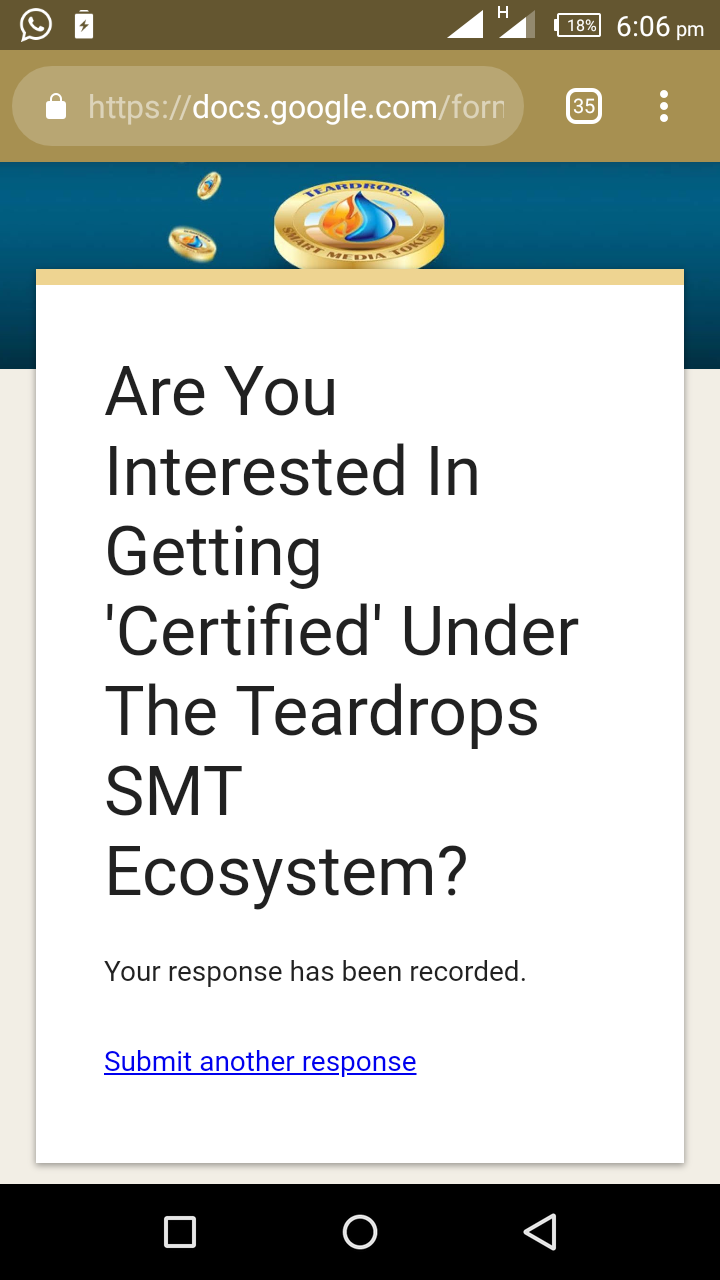Tap the response recorded confirmation text
720x1280 pixels.
click(x=315, y=971)
